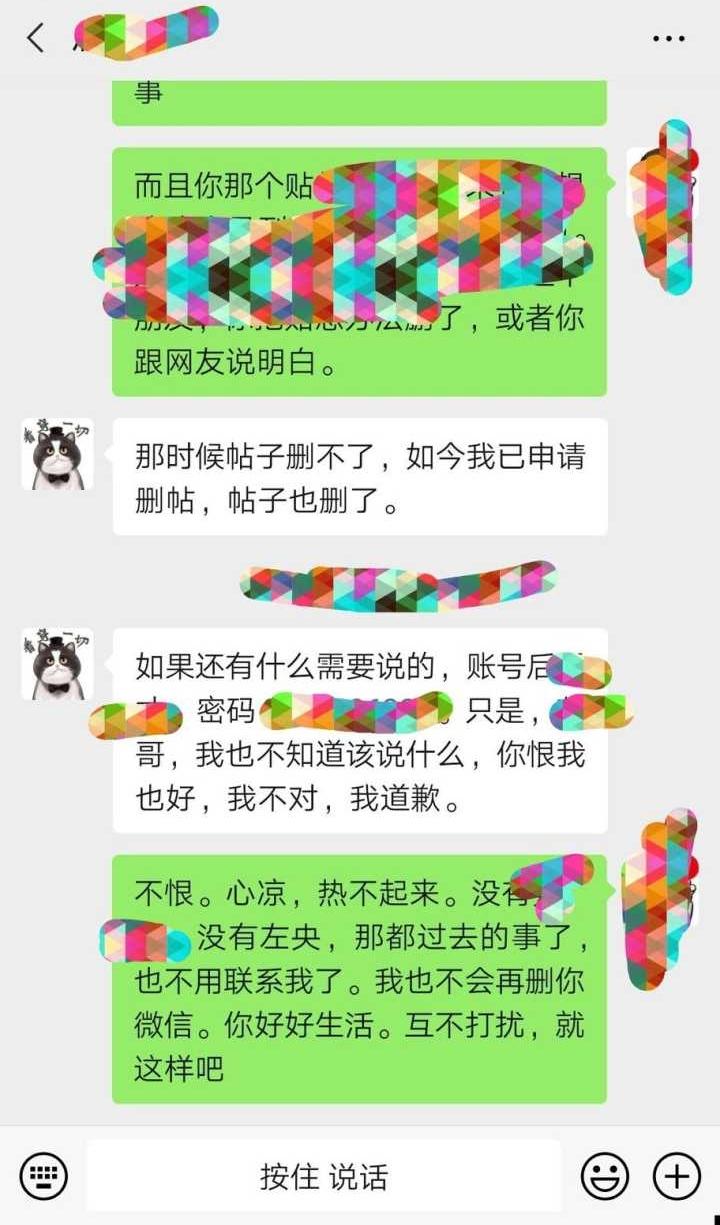This screenshot has height=1225, width=720.
Task: Switch to keyboard text input
Action: (43, 1175)
